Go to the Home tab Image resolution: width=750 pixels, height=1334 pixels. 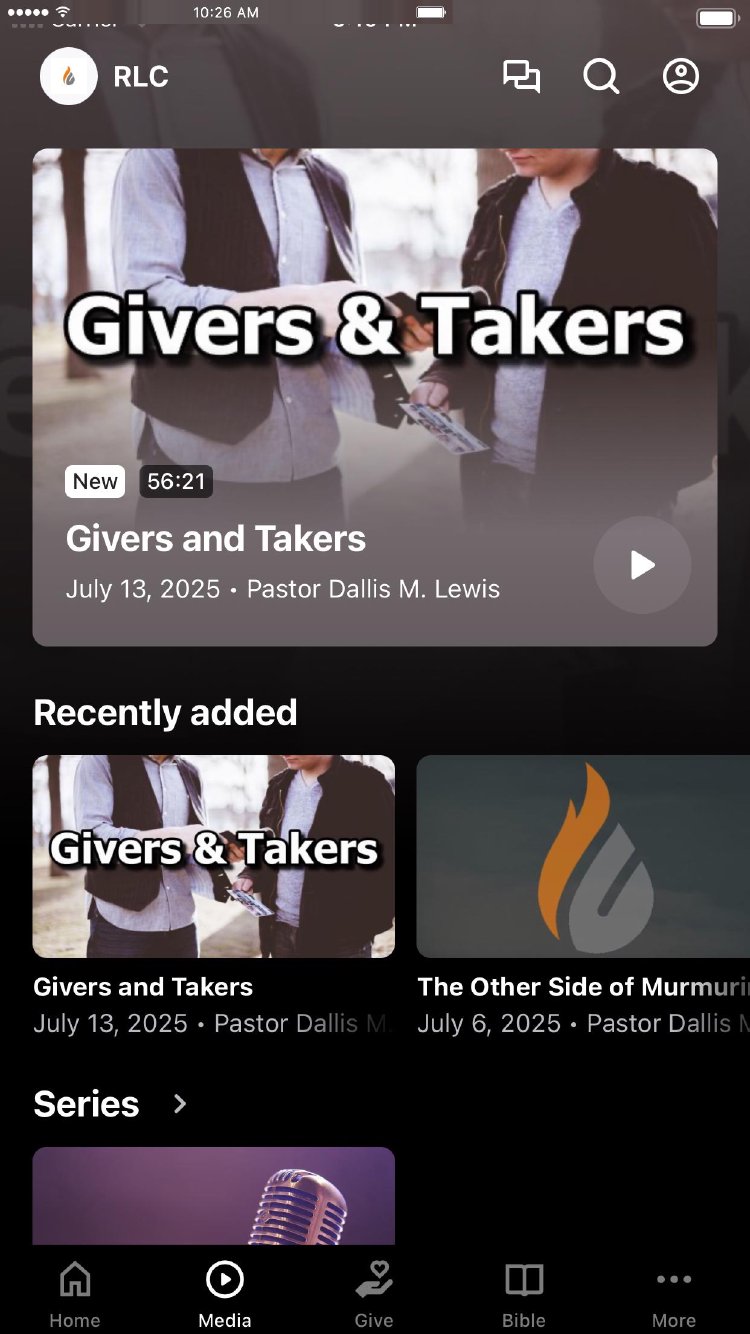click(75, 1295)
